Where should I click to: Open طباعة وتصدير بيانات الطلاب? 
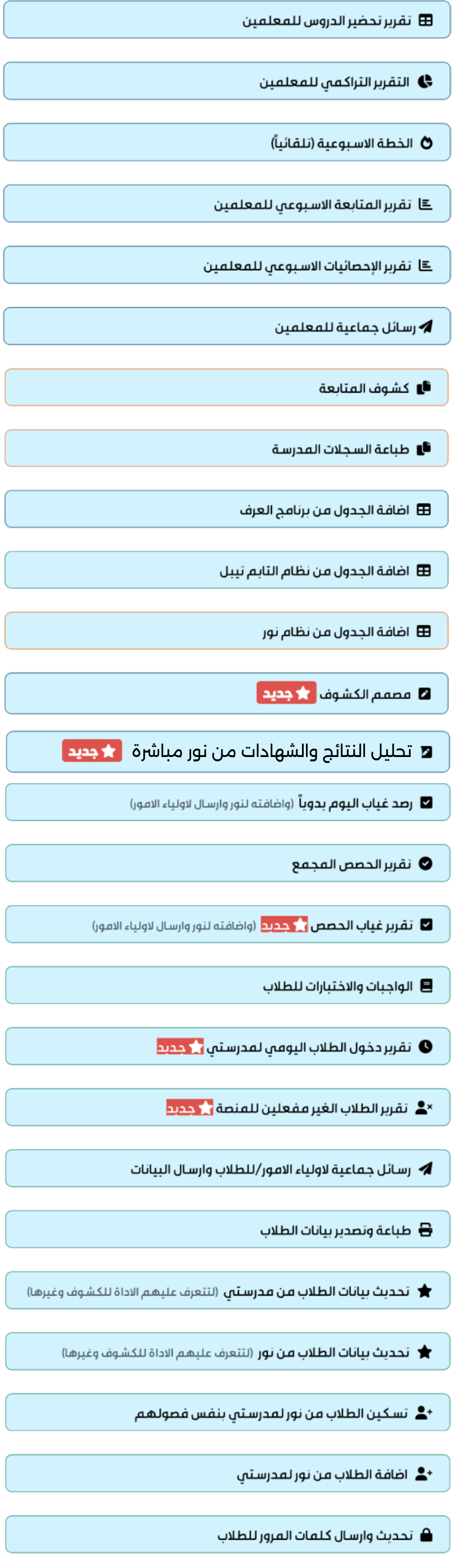click(x=336, y=1230)
